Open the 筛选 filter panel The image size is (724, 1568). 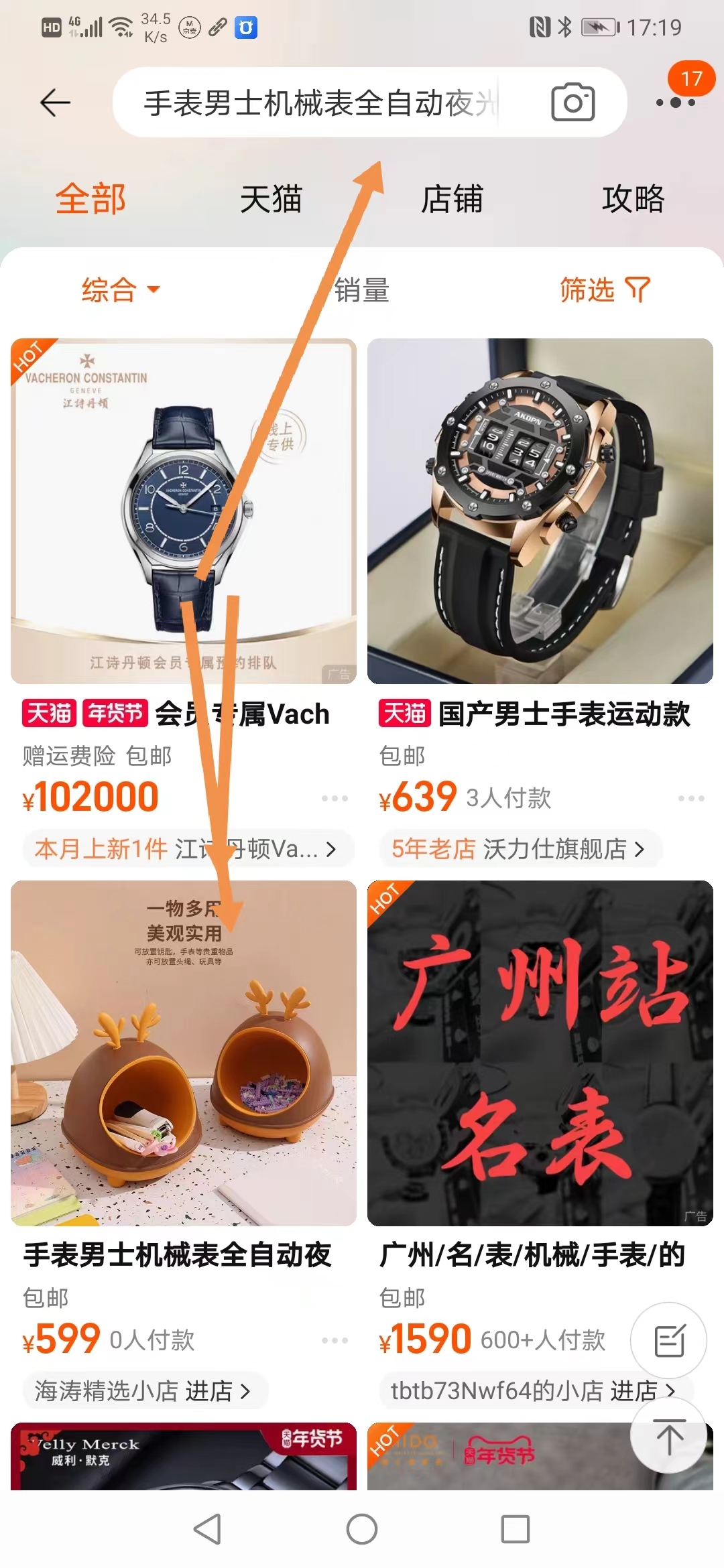[605, 290]
